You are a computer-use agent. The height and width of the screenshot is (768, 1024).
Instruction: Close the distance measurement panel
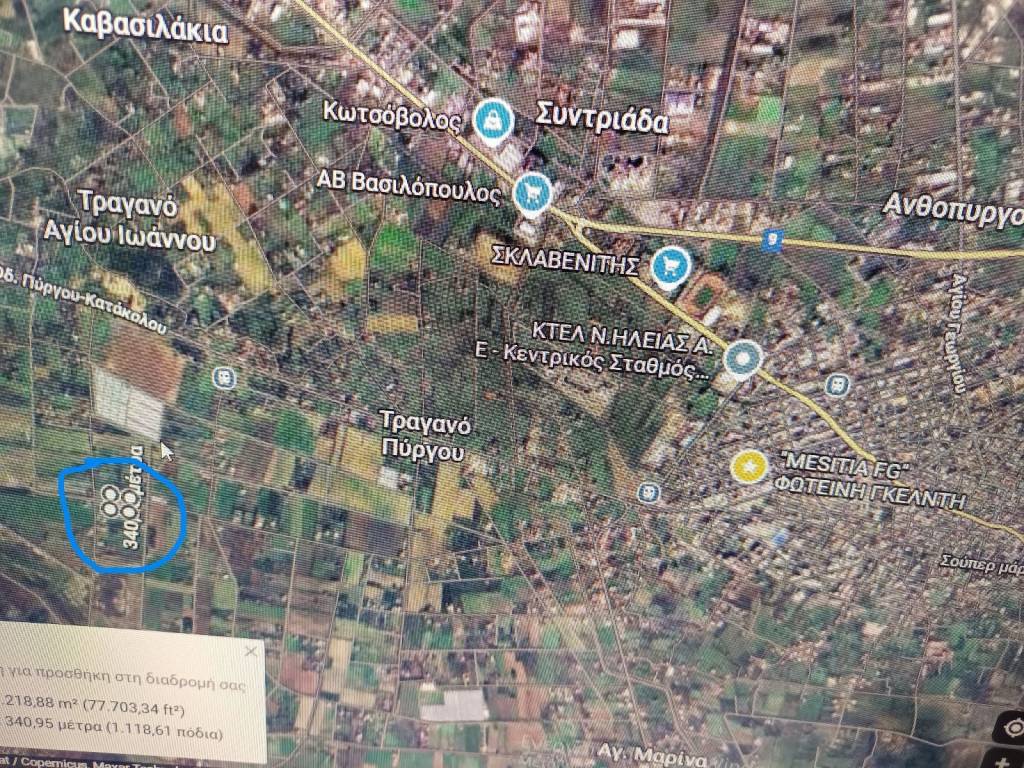[251, 651]
